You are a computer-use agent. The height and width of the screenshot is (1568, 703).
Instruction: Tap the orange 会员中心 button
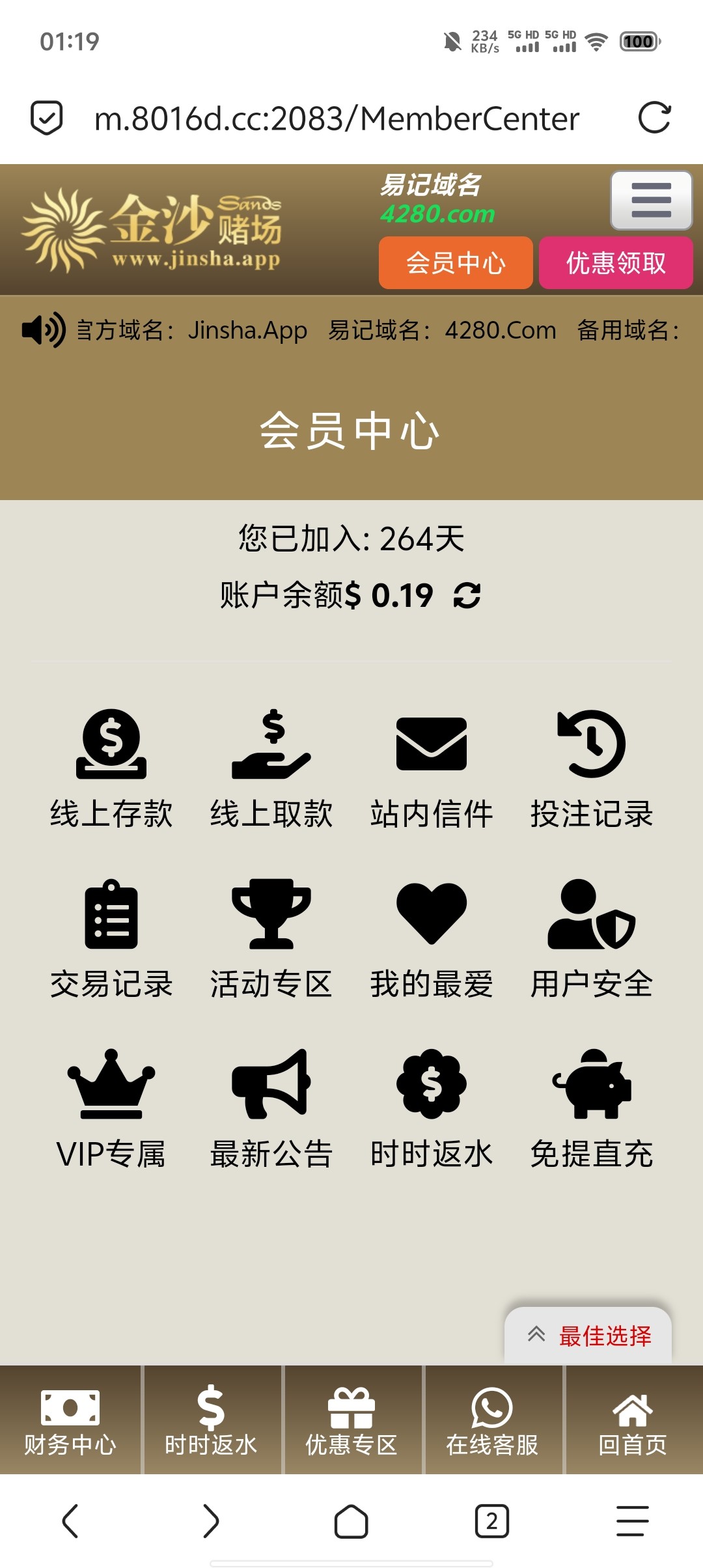pos(456,263)
